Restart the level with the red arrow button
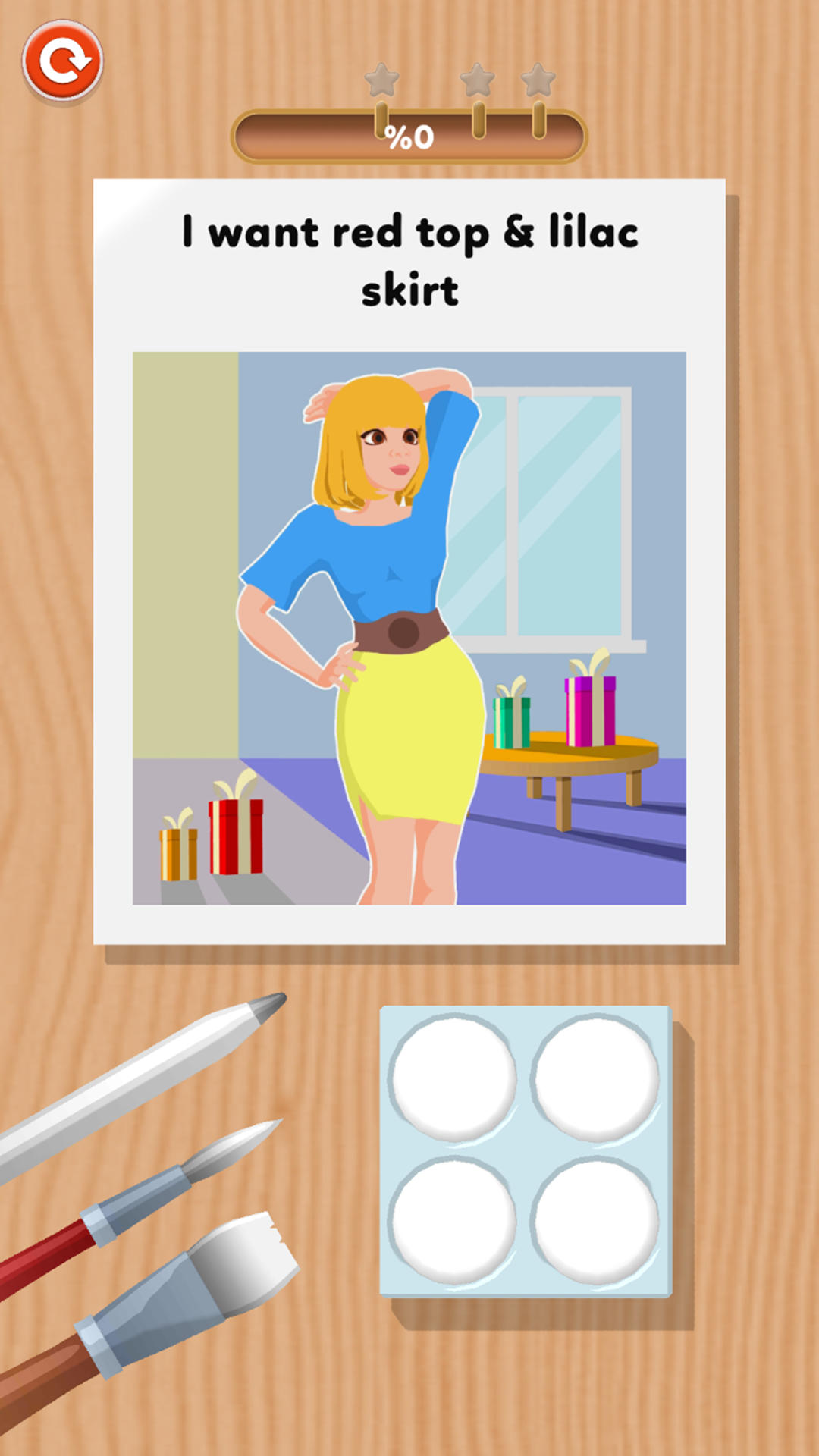 (x=62, y=61)
